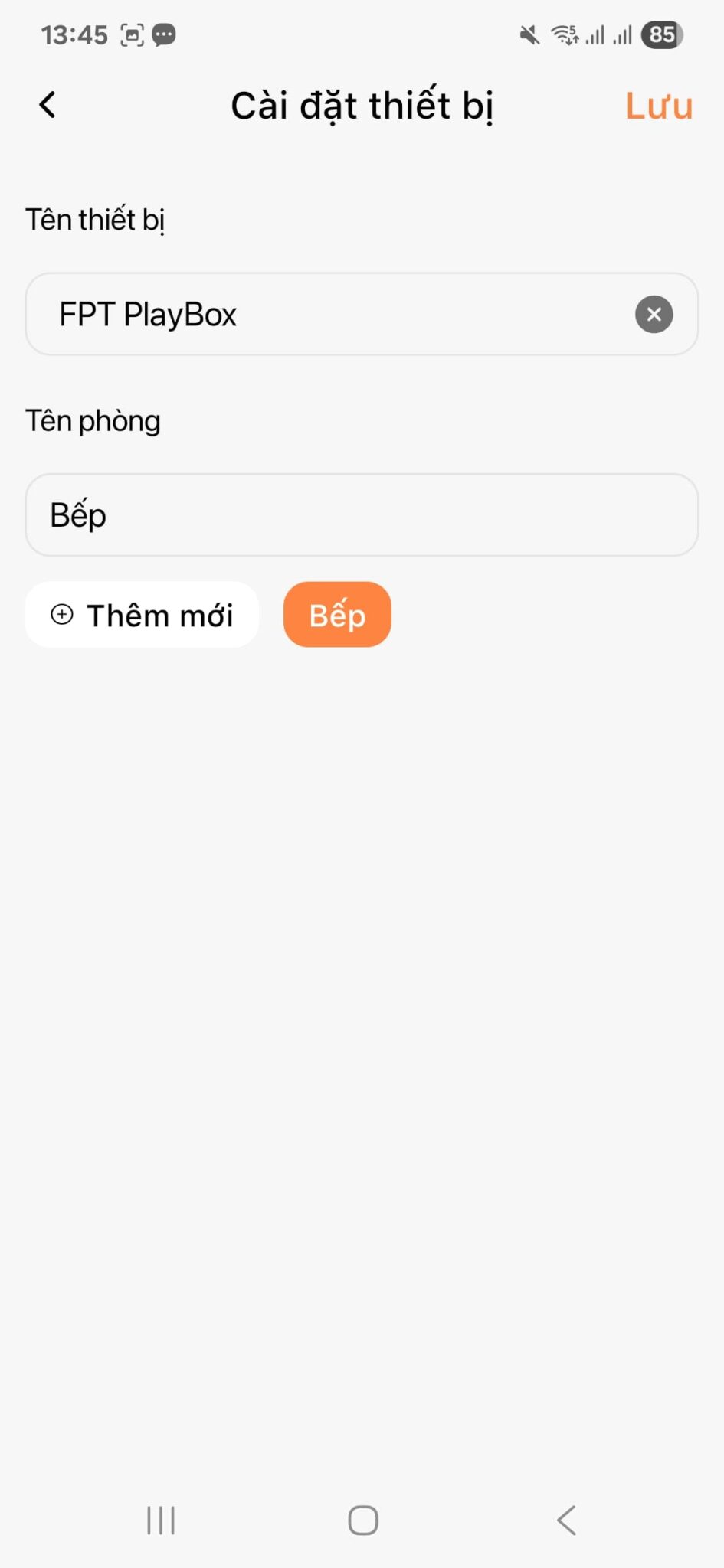The image size is (724, 1568).
Task: Tap the Cài đặt thiết bị title
Action: coord(362,105)
